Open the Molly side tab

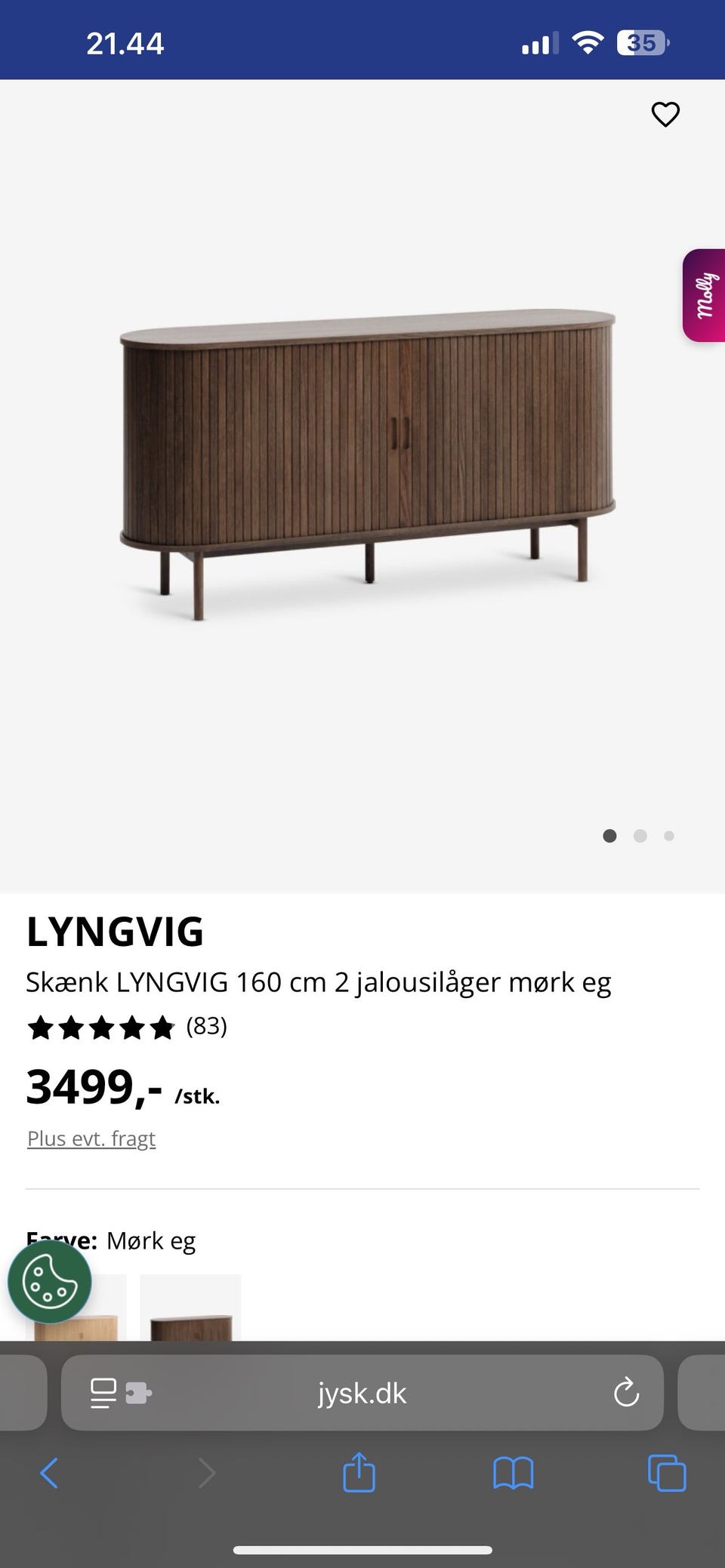[704, 295]
